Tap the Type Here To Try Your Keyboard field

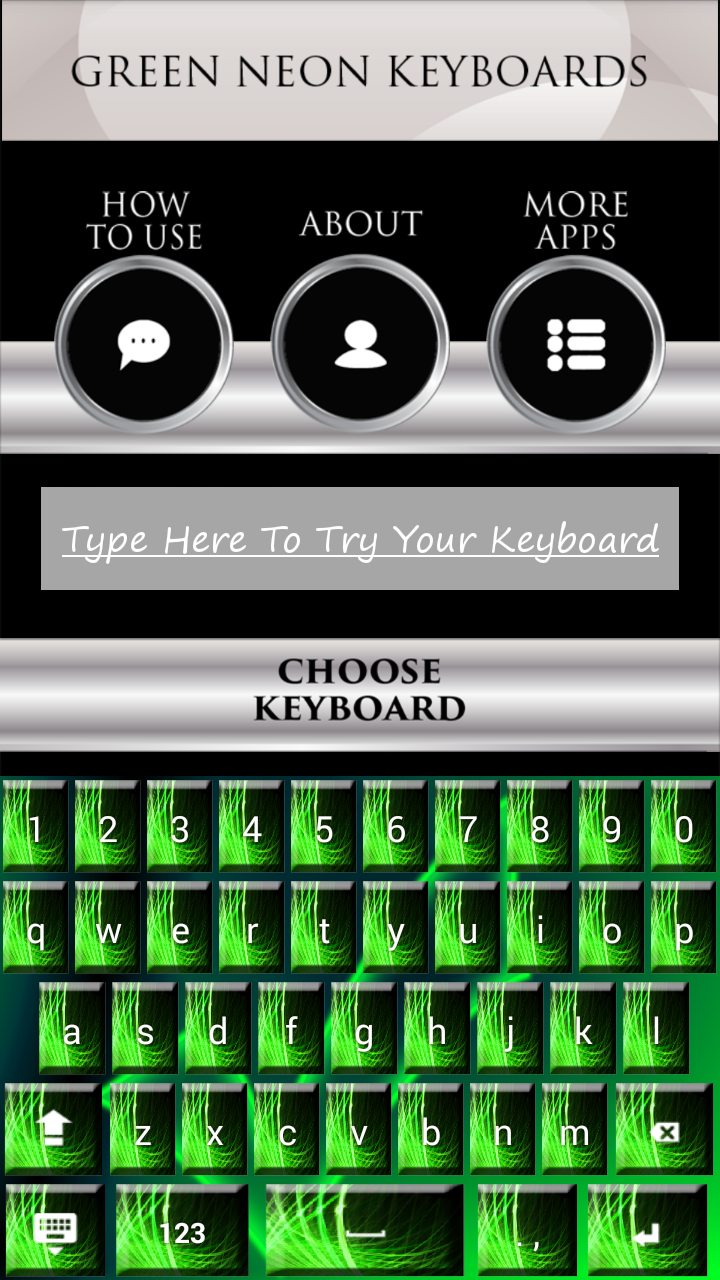(x=360, y=537)
